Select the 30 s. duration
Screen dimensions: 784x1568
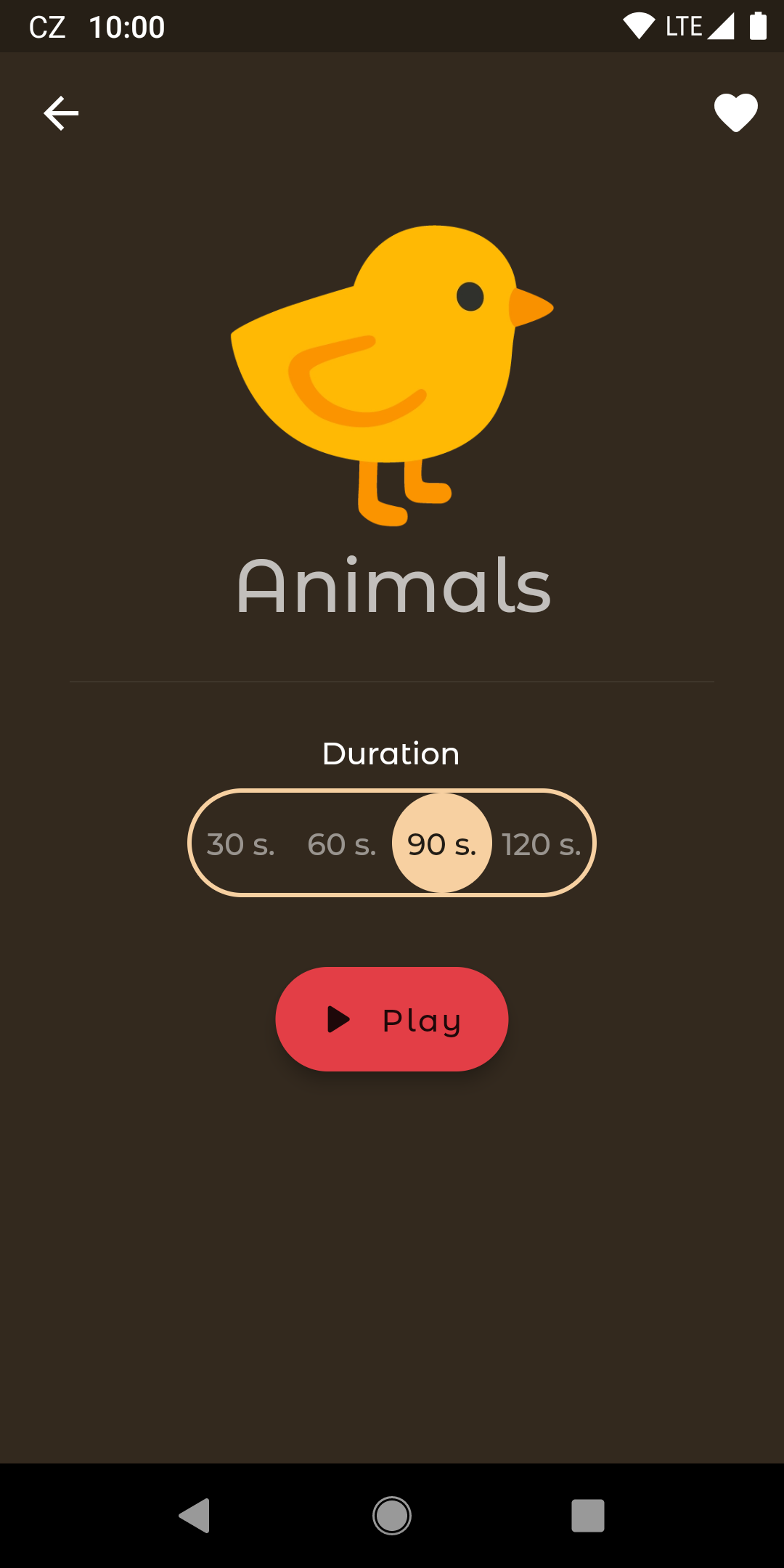[x=241, y=844]
